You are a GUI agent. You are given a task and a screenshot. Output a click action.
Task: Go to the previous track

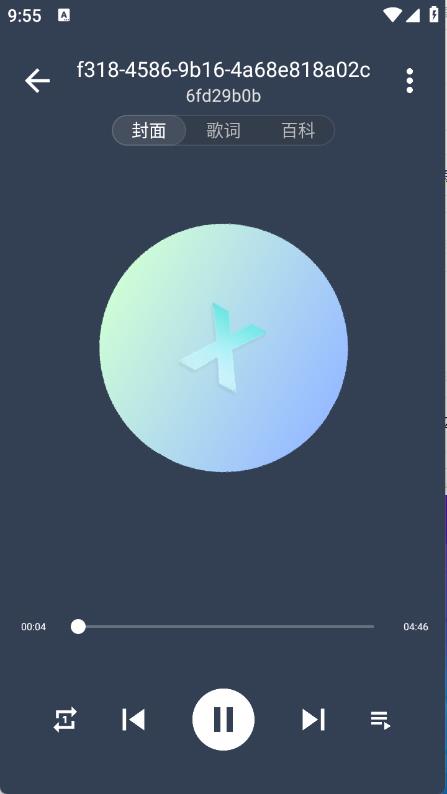click(134, 720)
